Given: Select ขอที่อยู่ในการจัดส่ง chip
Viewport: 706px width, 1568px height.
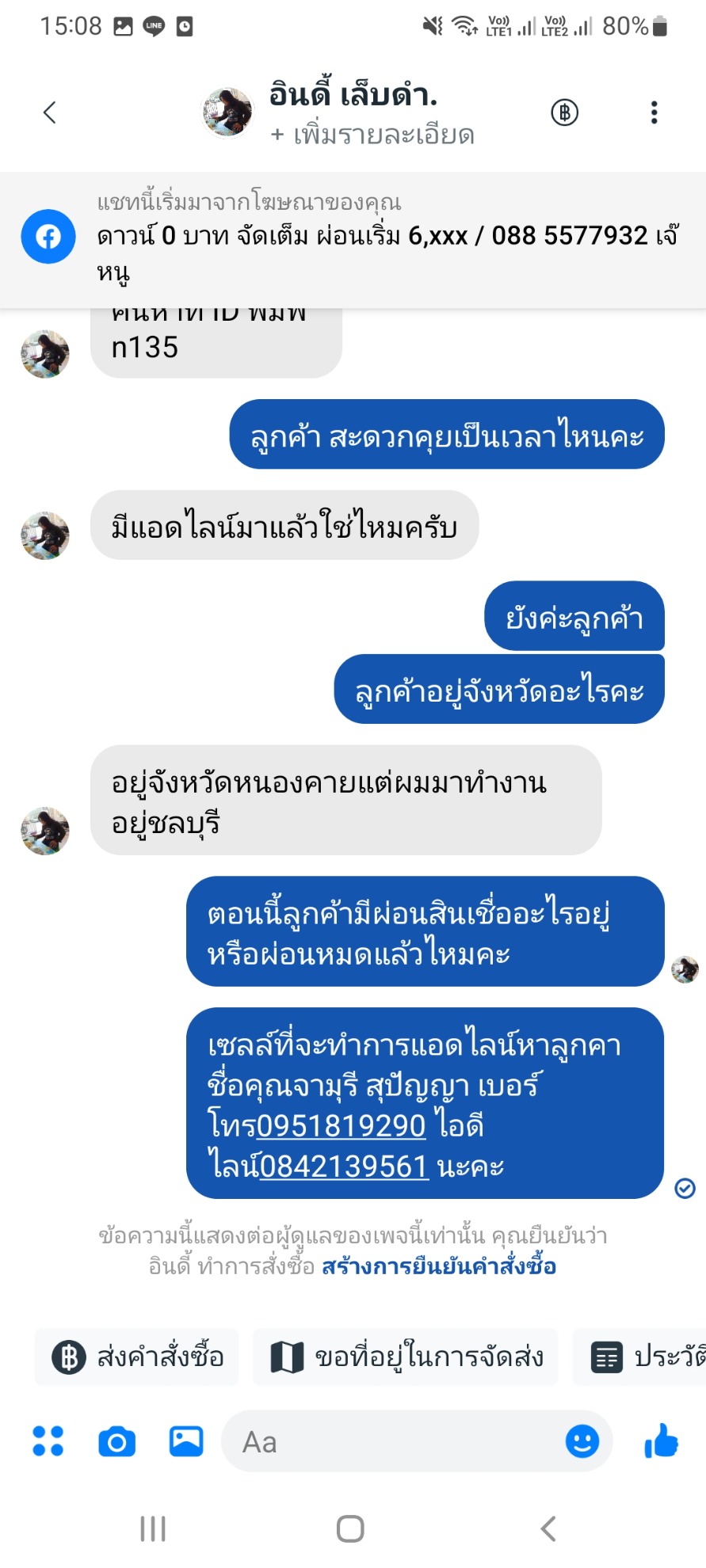Looking at the screenshot, I should [406, 1357].
